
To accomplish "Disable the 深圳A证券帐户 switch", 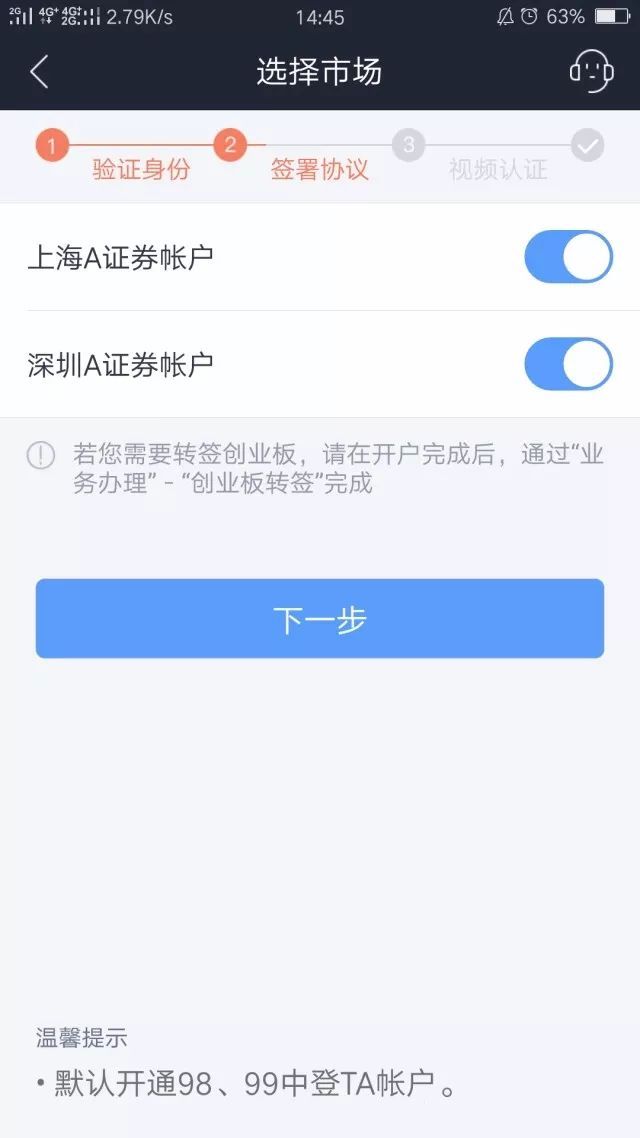I will point(568,364).
